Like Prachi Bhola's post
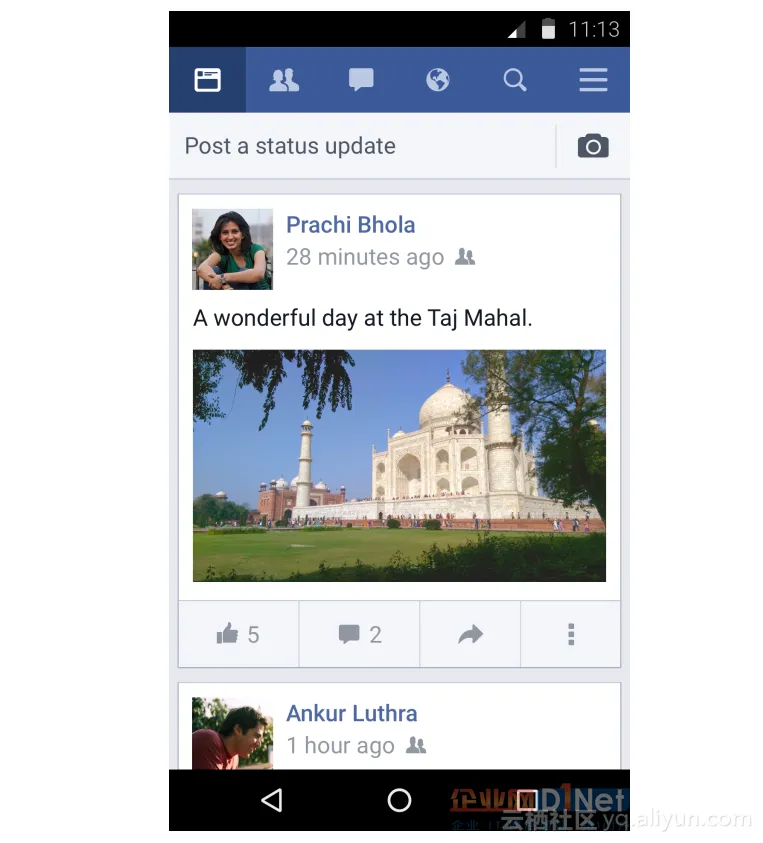The height and width of the screenshot is (843, 763). point(238,634)
